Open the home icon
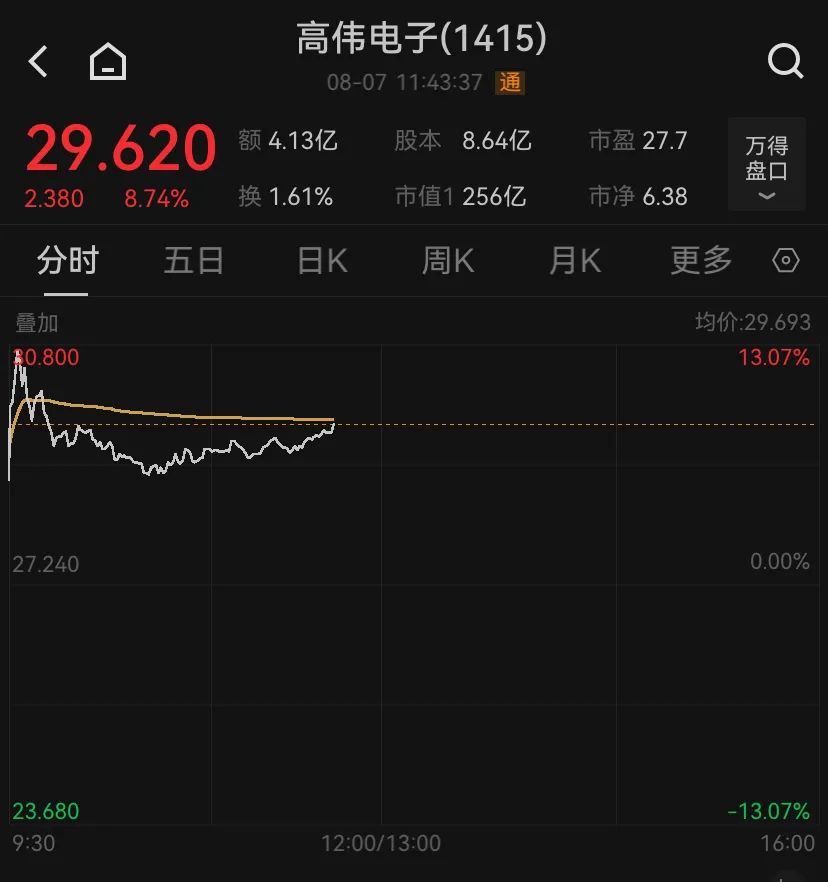This screenshot has width=828, height=882. tap(108, 62)
